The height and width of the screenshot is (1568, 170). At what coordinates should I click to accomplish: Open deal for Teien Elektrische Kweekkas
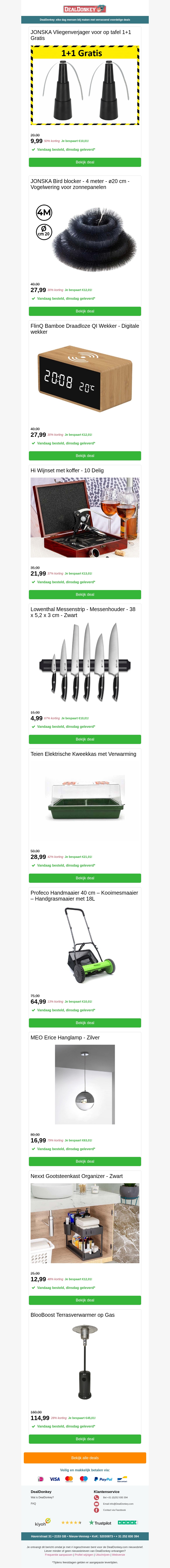85,878
